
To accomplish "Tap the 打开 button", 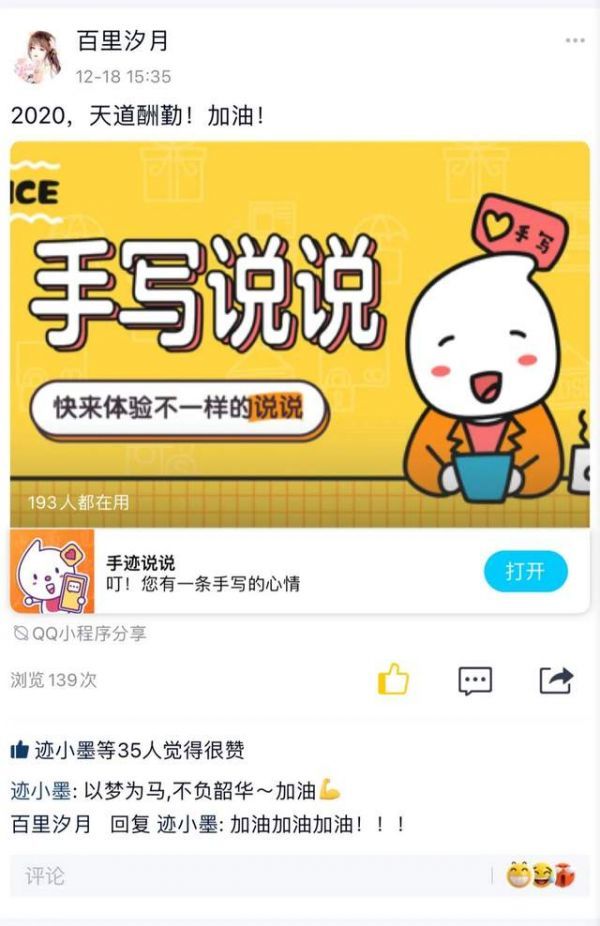I will (x=525, y=572).
